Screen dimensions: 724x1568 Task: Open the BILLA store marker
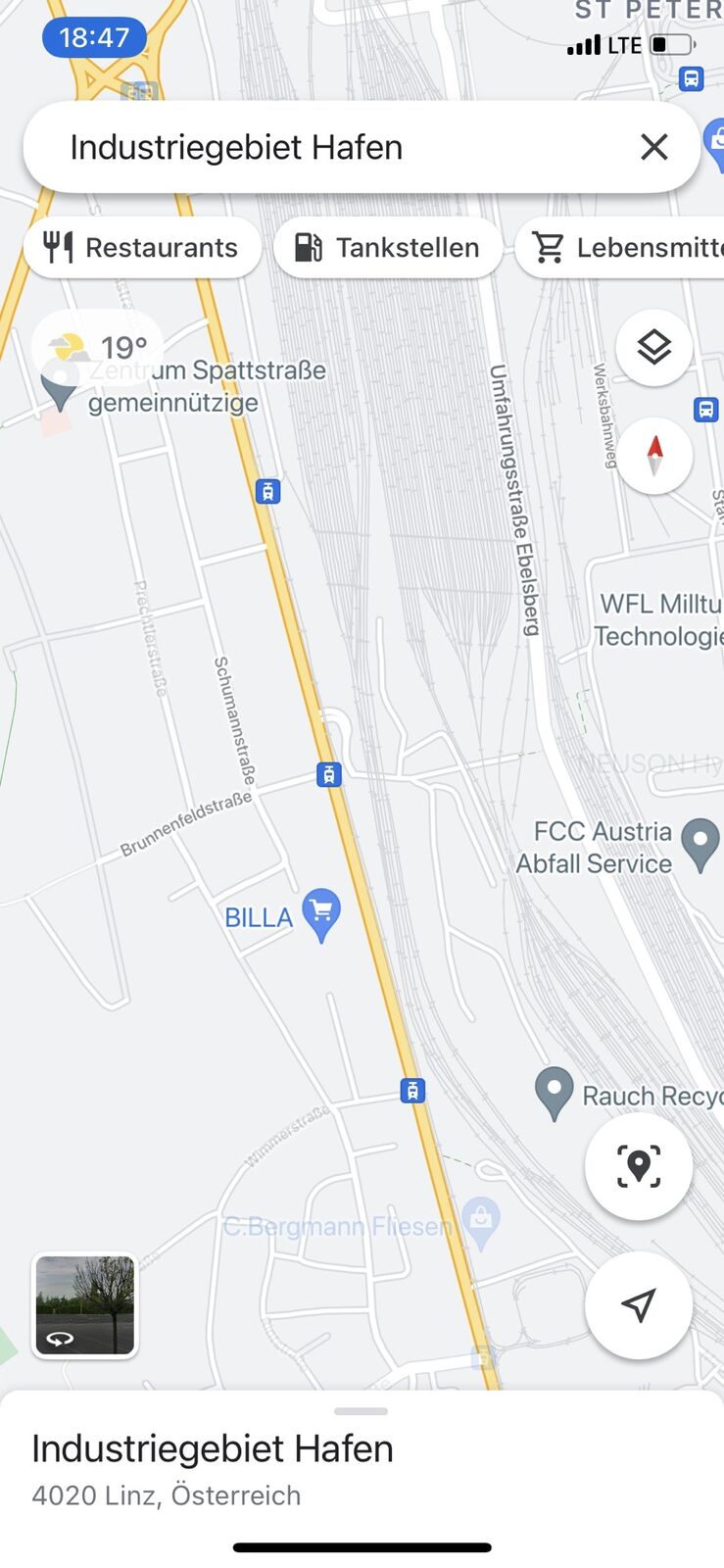[x=320, y=913]
